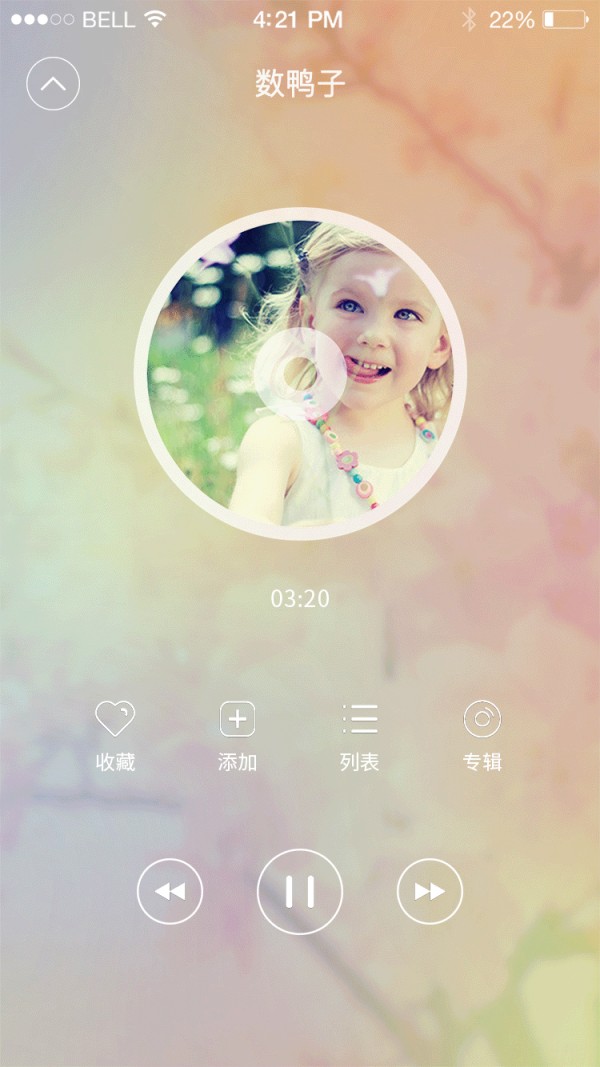Favorite this song with the 收藏 heart
This screenshot has height=1067, width=600.
click(115, 720)
